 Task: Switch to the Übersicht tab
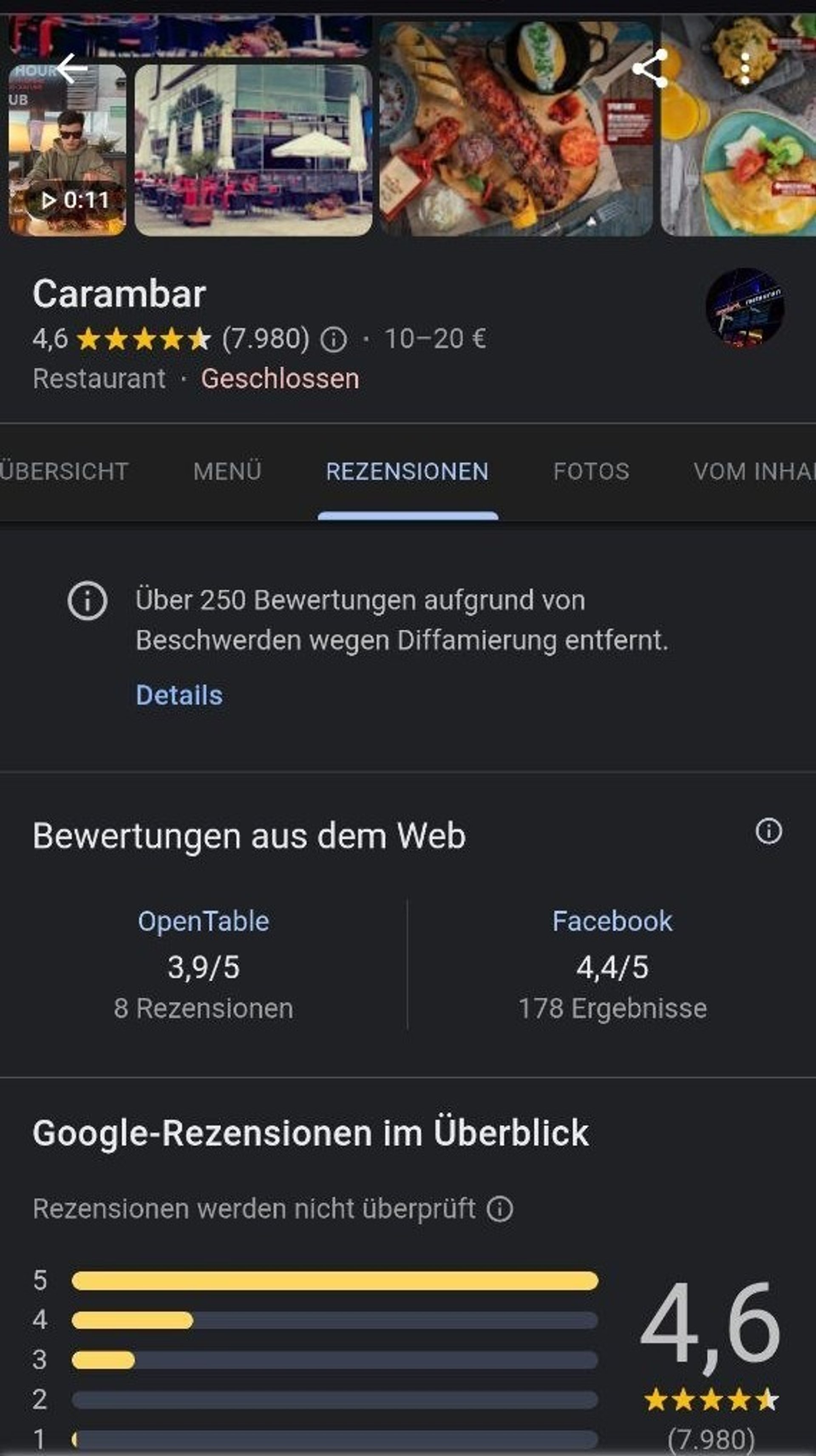click(64, 471)
